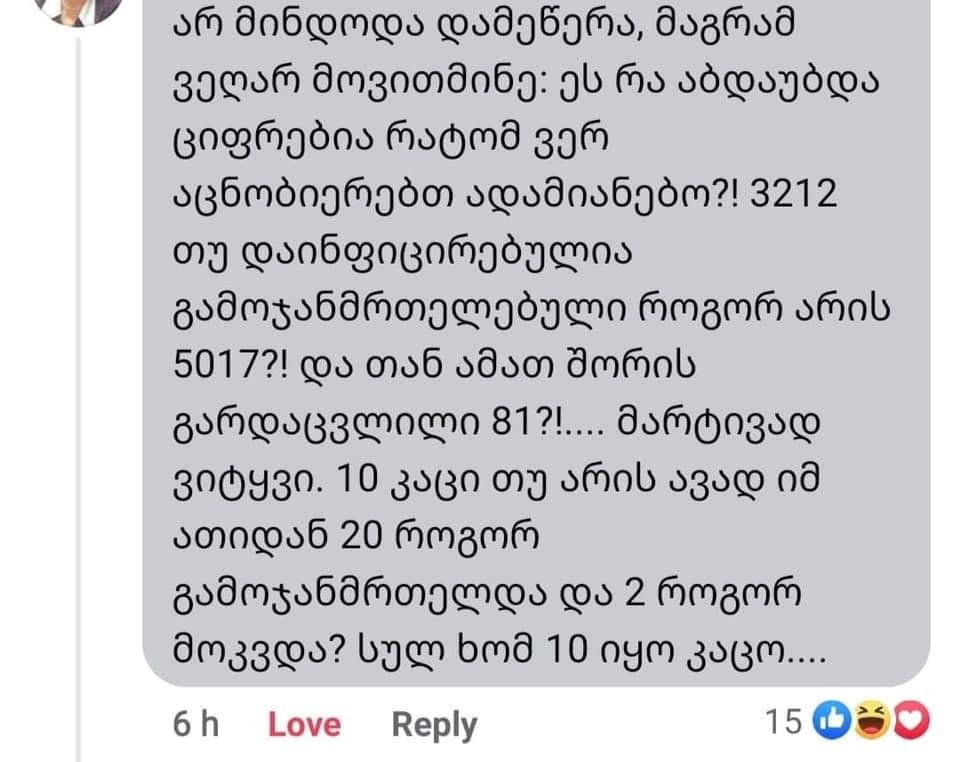Reply to this comment
The image size is (960, 762).
pyautogui.click(x=434, y=724)
